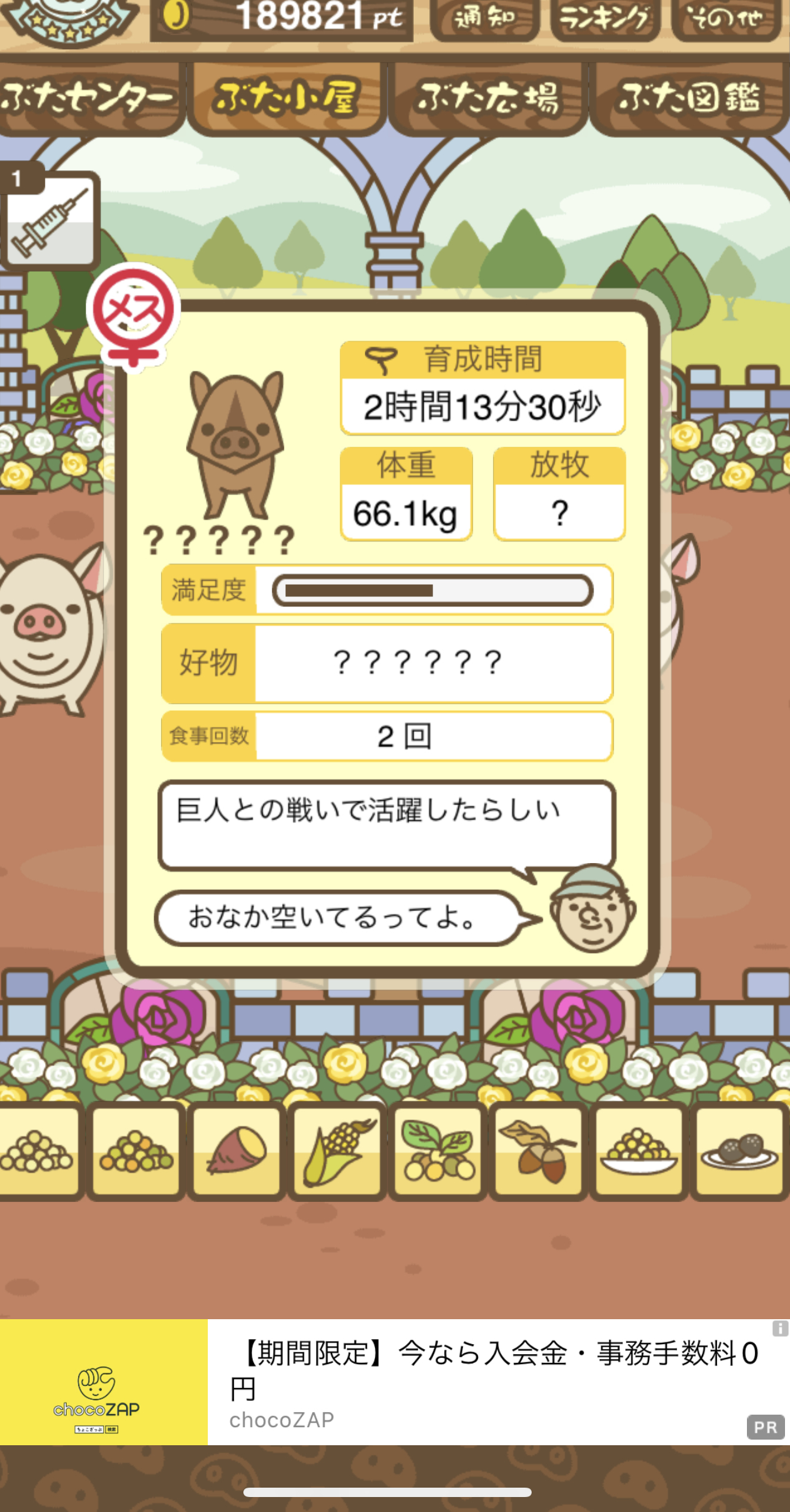Open the 通知 notifications button
This screenshot has height=1512, width=790.
[484, 19]
